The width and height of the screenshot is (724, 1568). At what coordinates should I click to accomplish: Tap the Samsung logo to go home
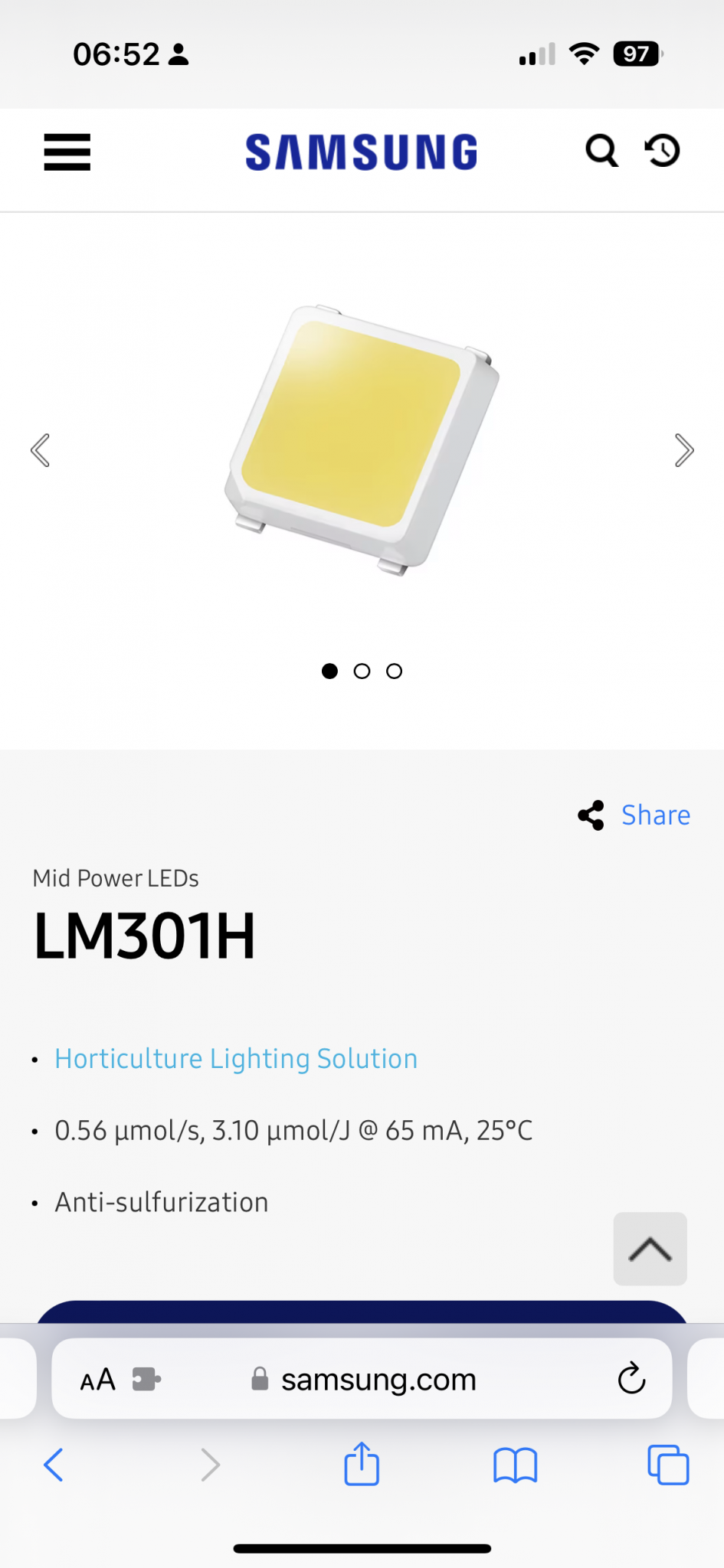pyautogui.click(x=362, y=152)
